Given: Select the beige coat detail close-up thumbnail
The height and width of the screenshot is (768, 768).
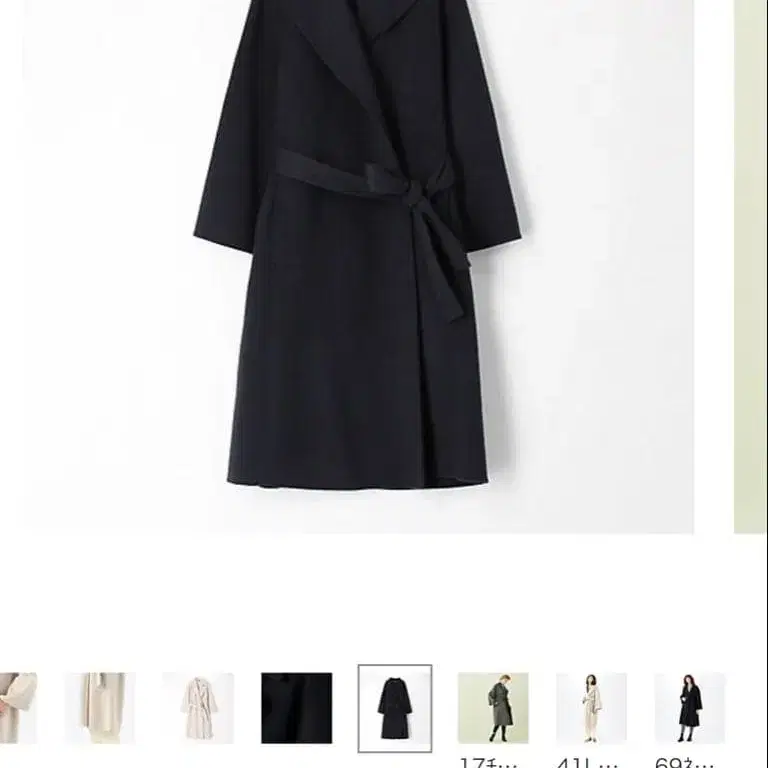Looking at the screenshot, I should pyautogui.click(x=100, y=707).
